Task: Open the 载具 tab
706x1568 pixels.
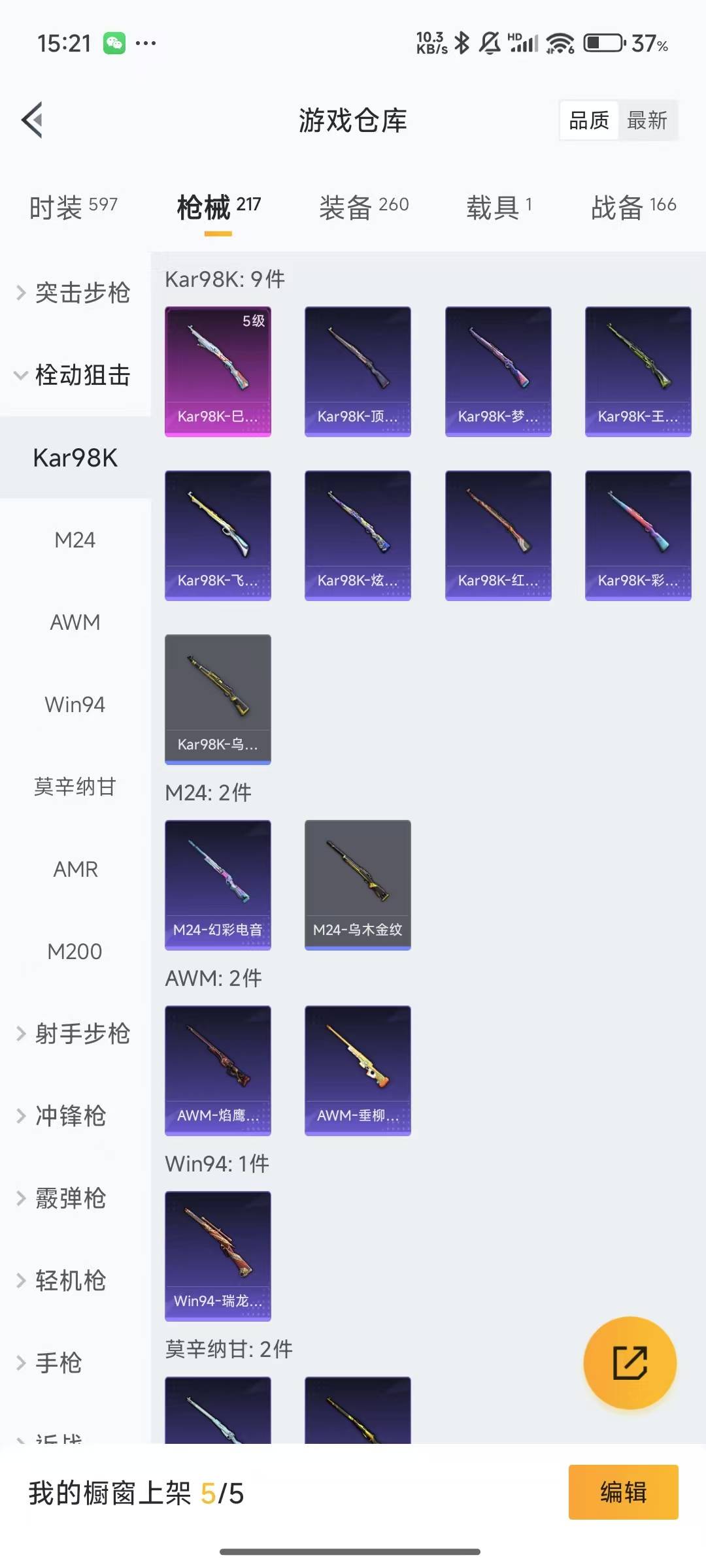Action: point(499,207)
